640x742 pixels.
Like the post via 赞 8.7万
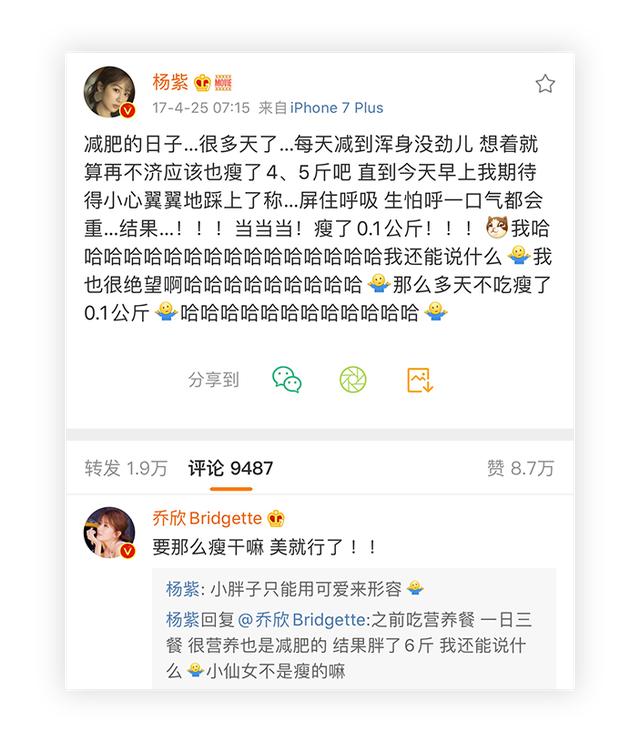(520, 468)
